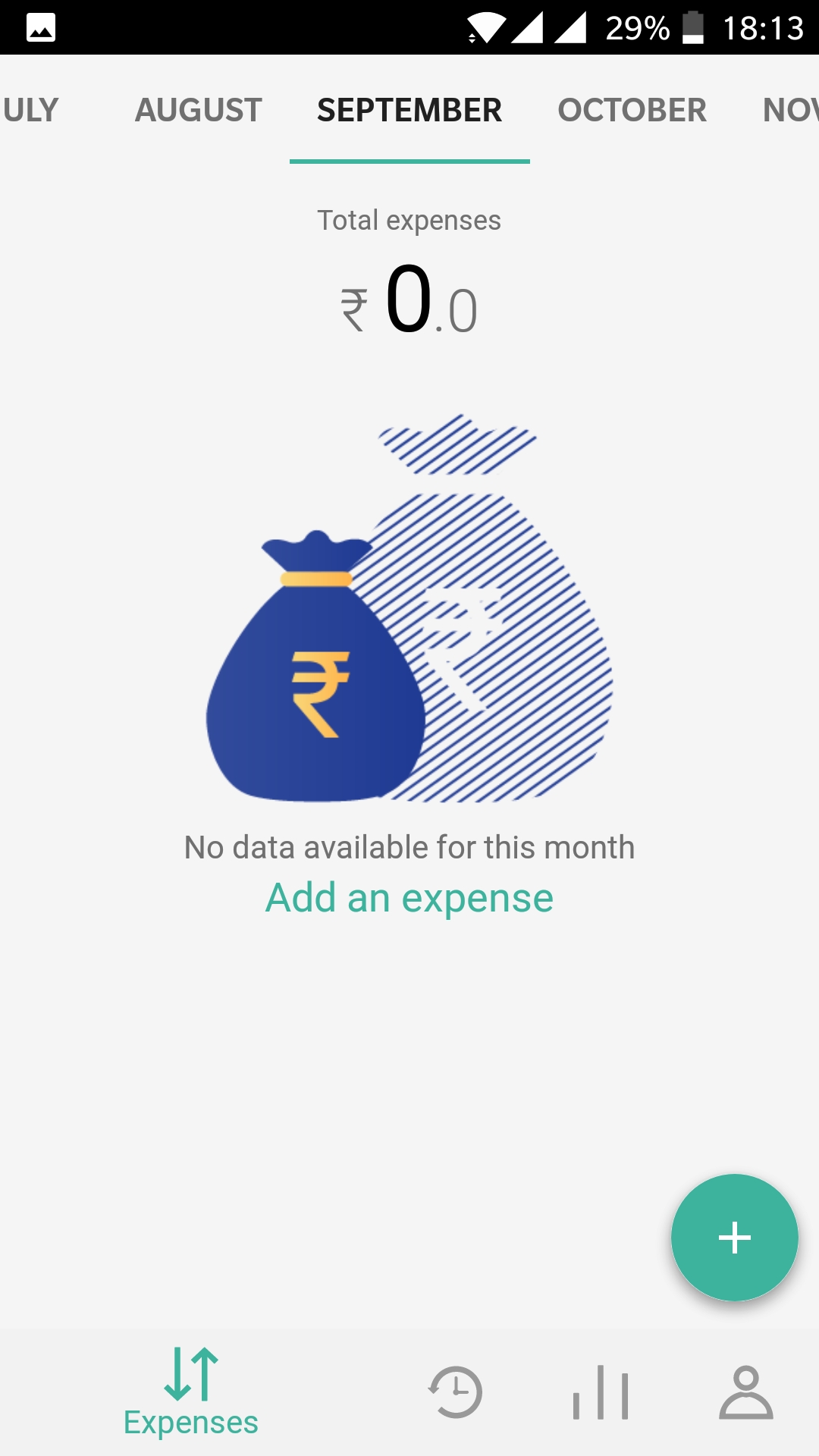This screenshot has height=1456, width=819.
Task: Open the partially visible November tab
Action: (790, 110)
